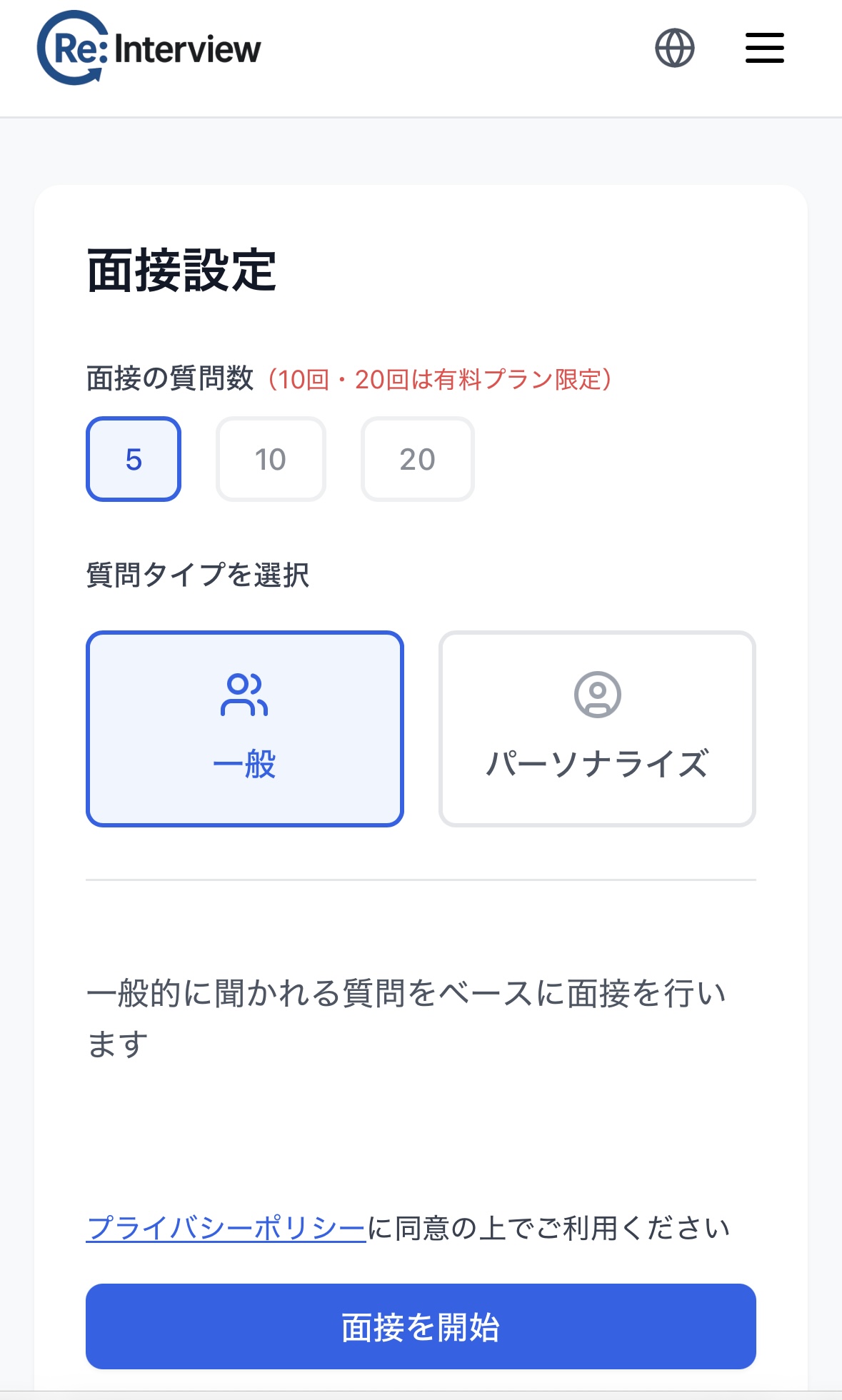Click the horizontal scrollbar at page bottom

pos(421,1392)
